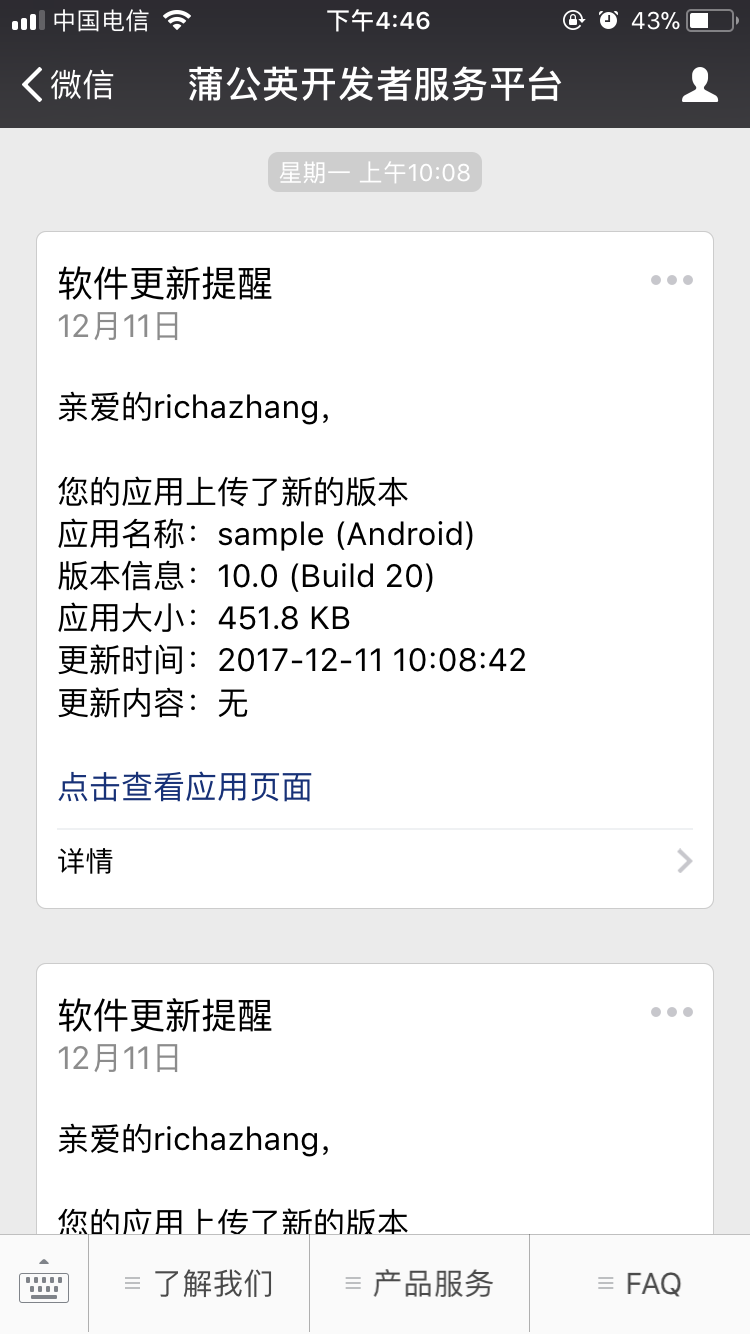Open the FAQ menu
This screenshot has width=750, height=1334.
pyautogui.click(x=639, y=1284)
